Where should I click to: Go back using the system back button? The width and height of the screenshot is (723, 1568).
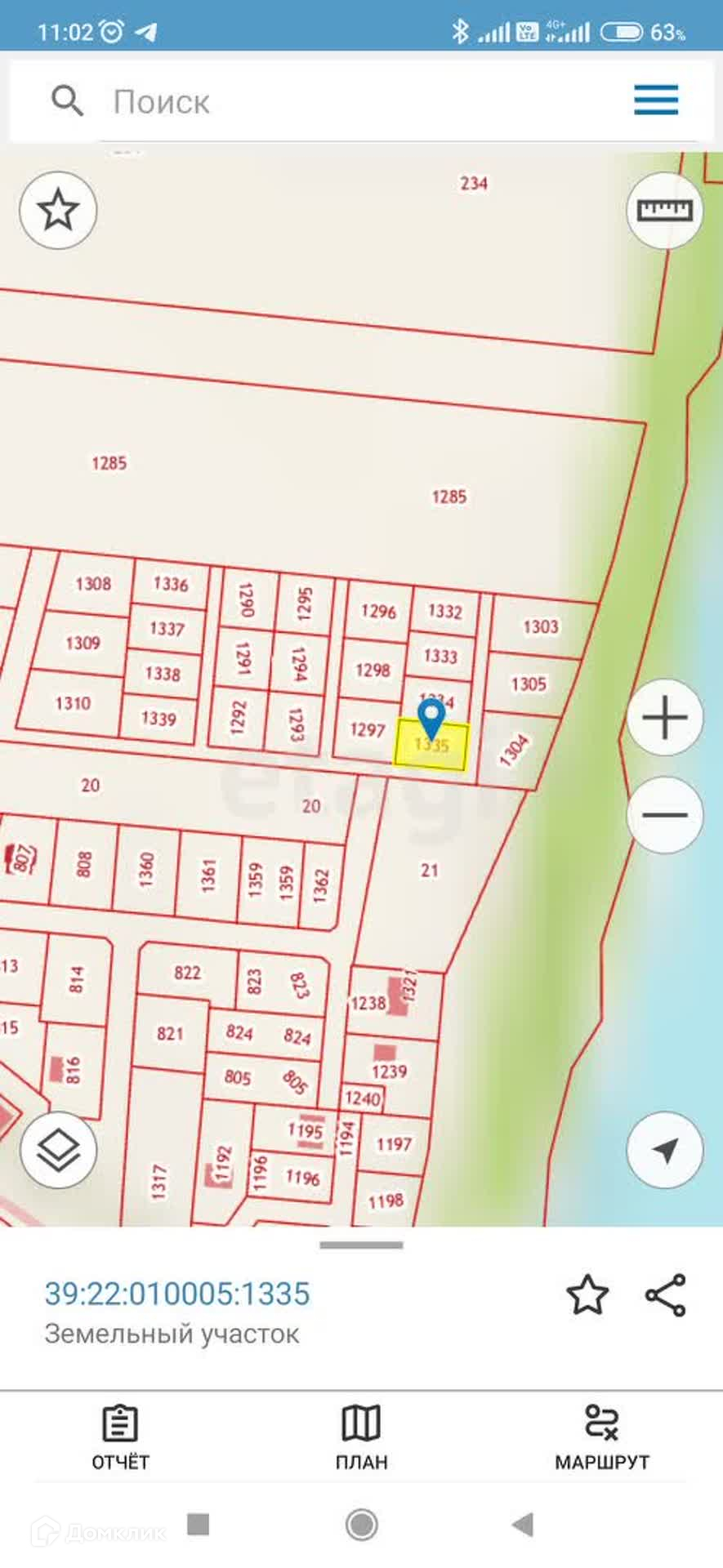pyautogui.click(x=523, y=1524)
